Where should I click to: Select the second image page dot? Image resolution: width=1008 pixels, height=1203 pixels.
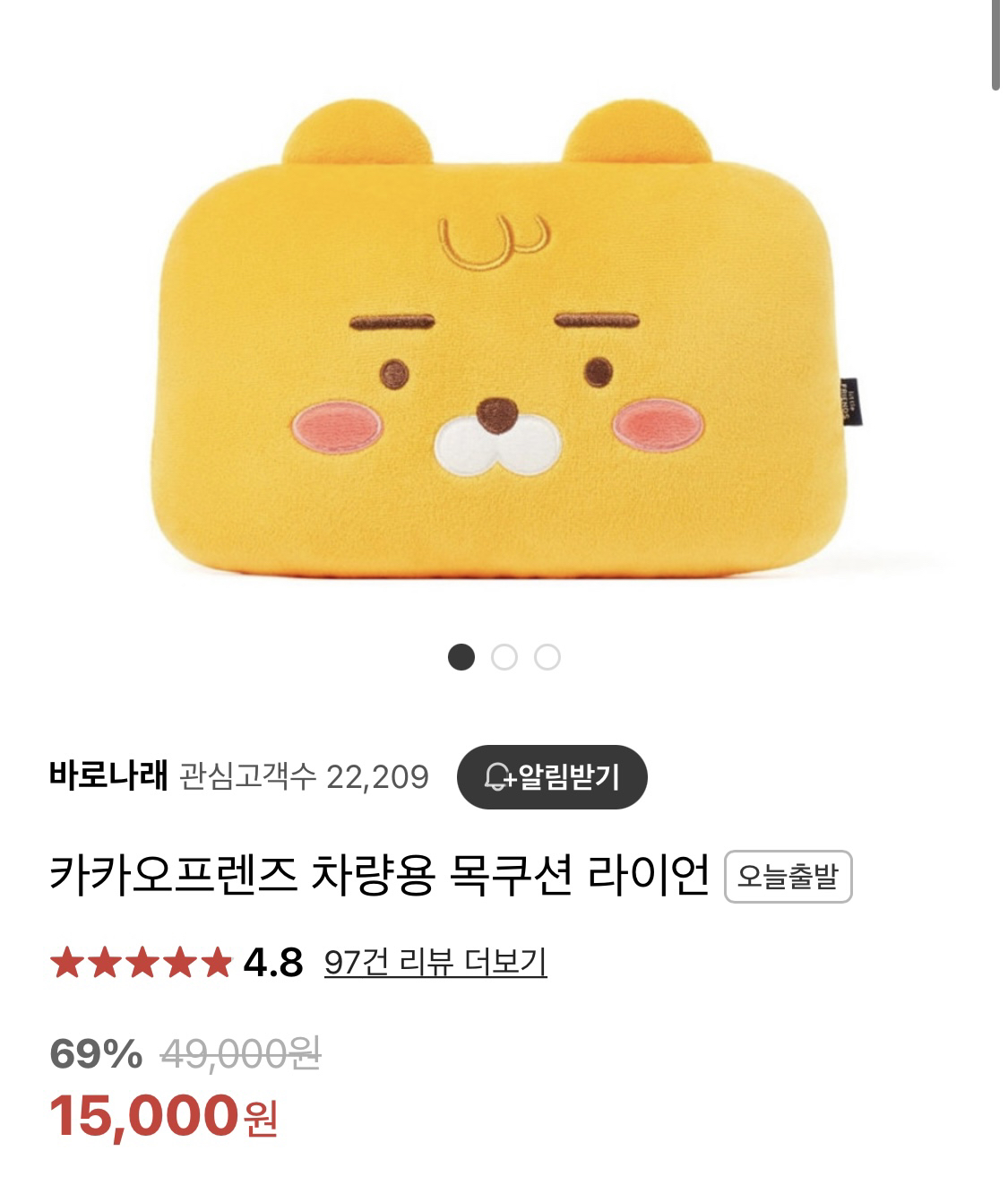pyautogui.click(x=504, y=658)
